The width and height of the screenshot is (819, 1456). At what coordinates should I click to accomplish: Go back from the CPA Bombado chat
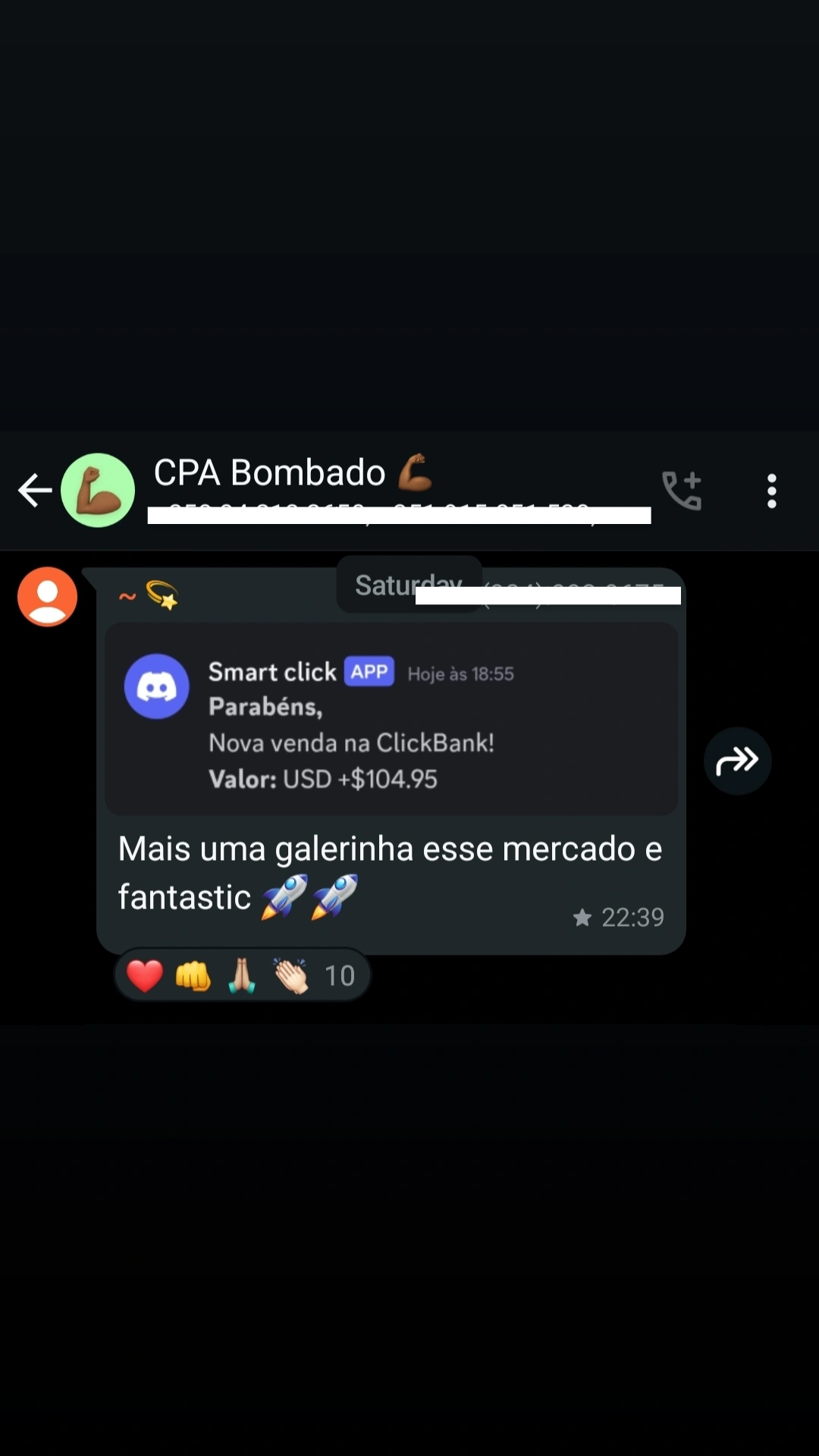(x=34, y=490)
